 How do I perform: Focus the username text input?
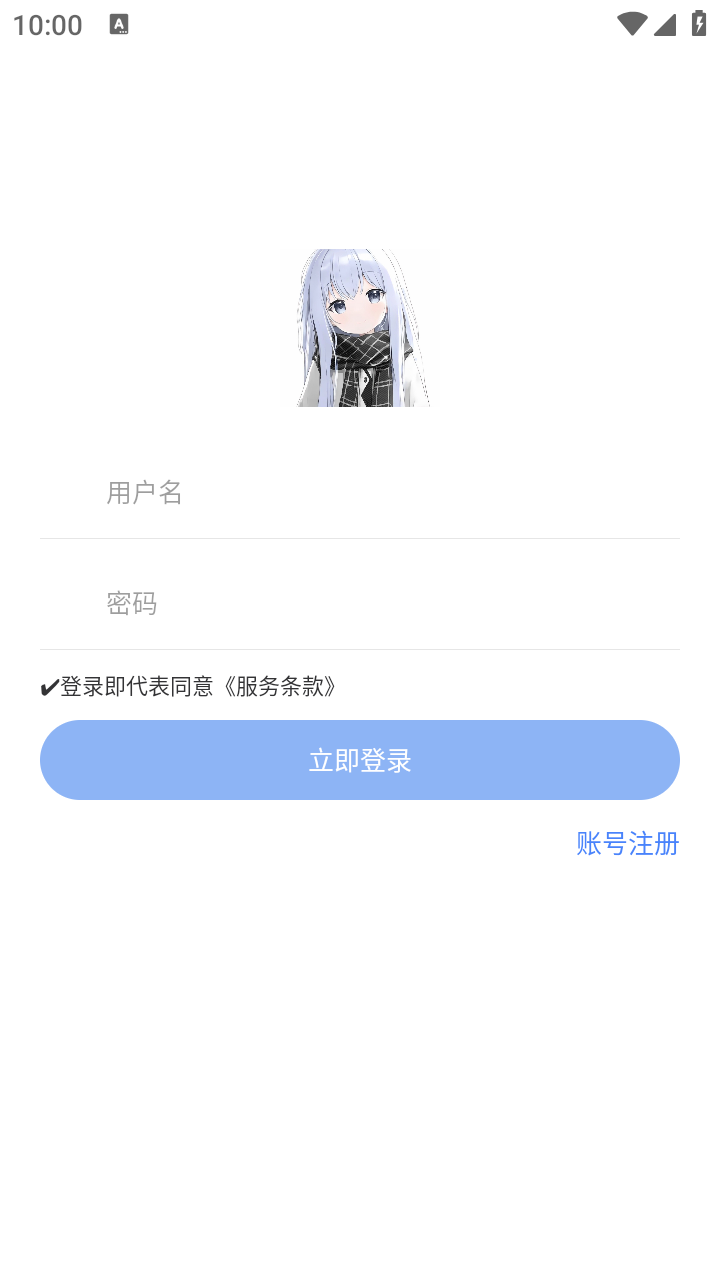pyautogui.click(x=360, y=493)
